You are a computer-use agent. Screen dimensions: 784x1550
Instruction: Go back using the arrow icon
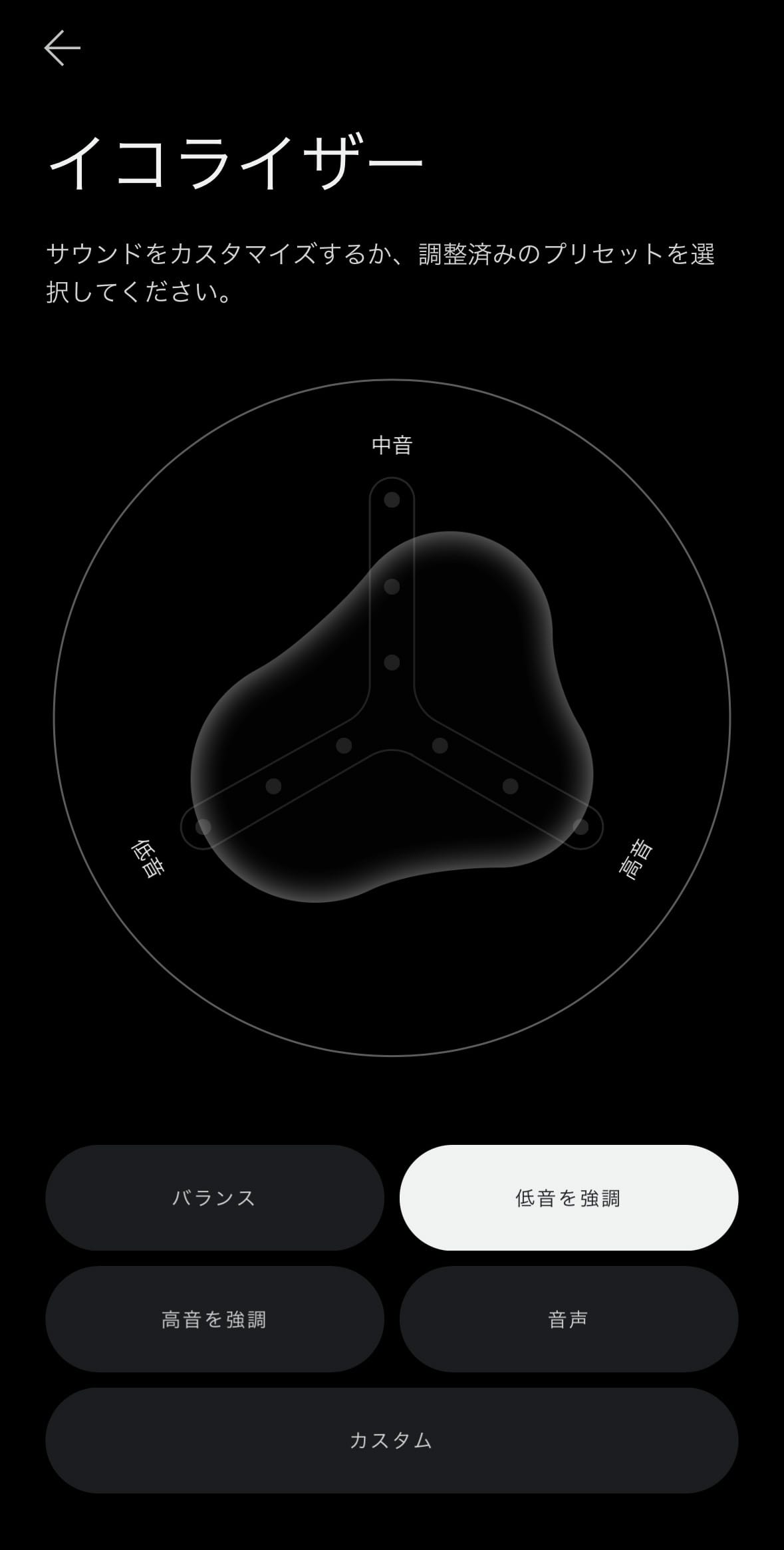point(63,48)
